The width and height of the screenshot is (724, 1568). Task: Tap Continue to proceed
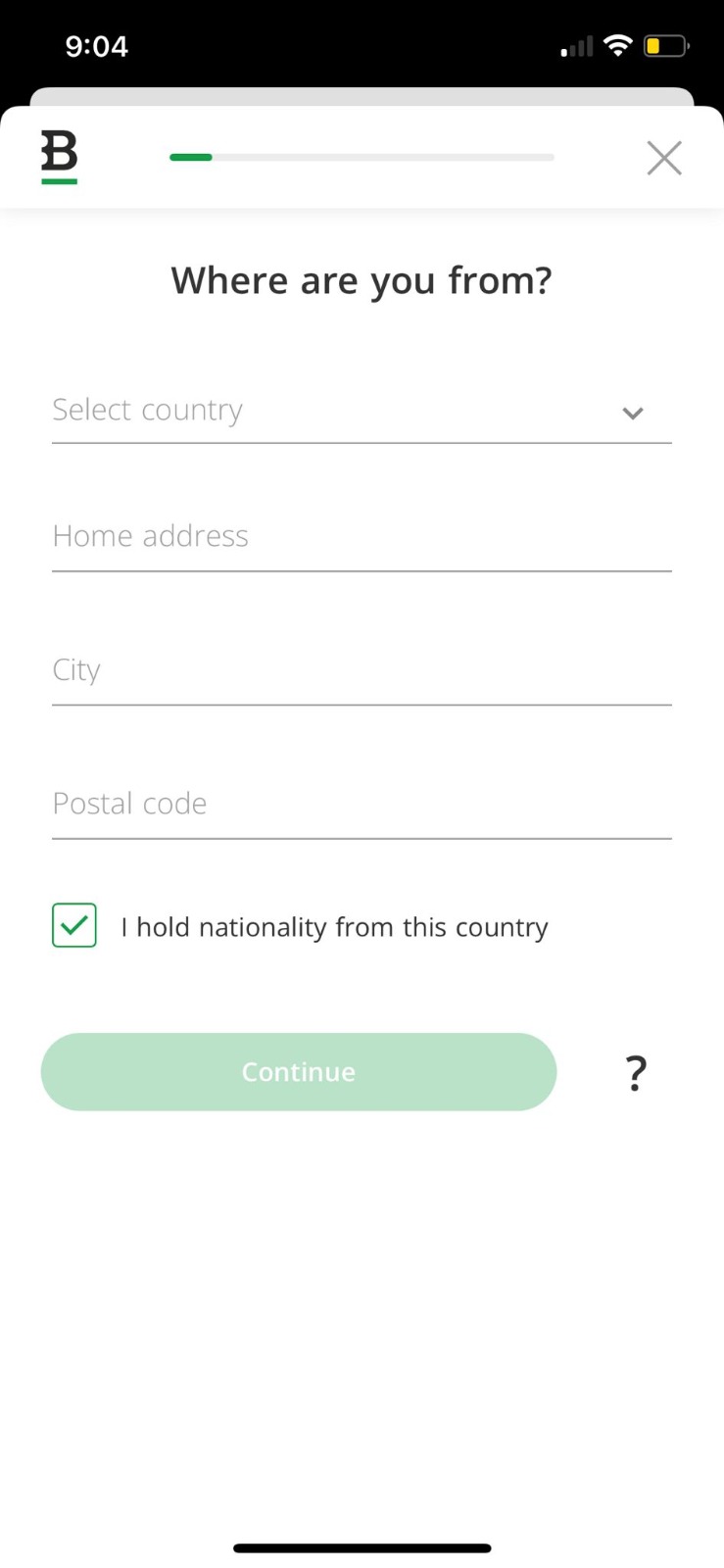click(298, 1071)
